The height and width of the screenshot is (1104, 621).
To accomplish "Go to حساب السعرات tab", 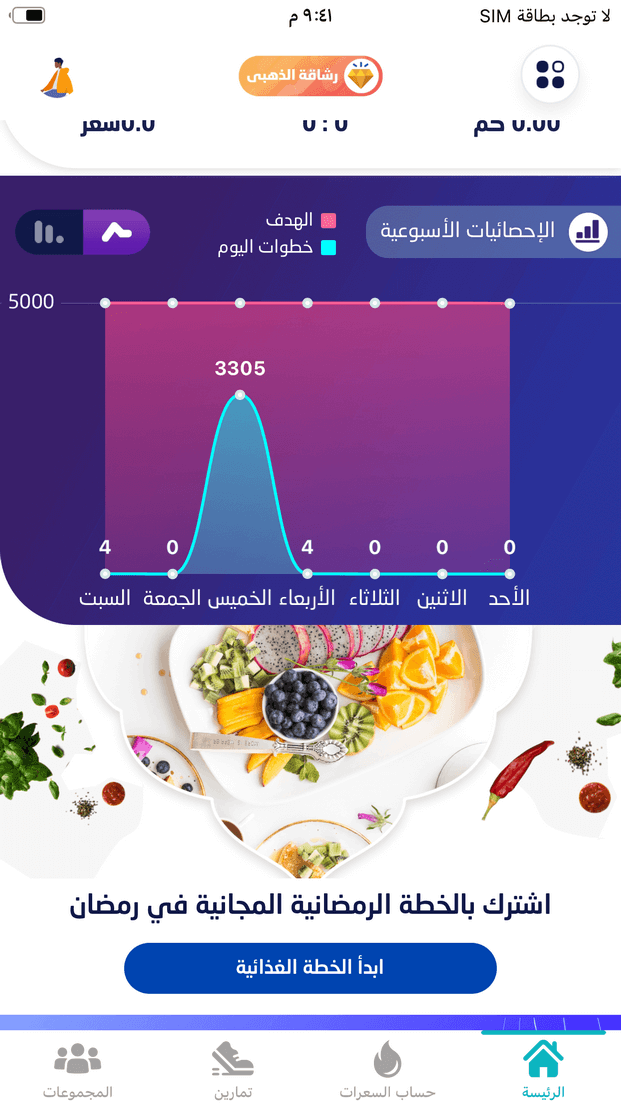I will pyautogui.click(x=387, y=1068).
